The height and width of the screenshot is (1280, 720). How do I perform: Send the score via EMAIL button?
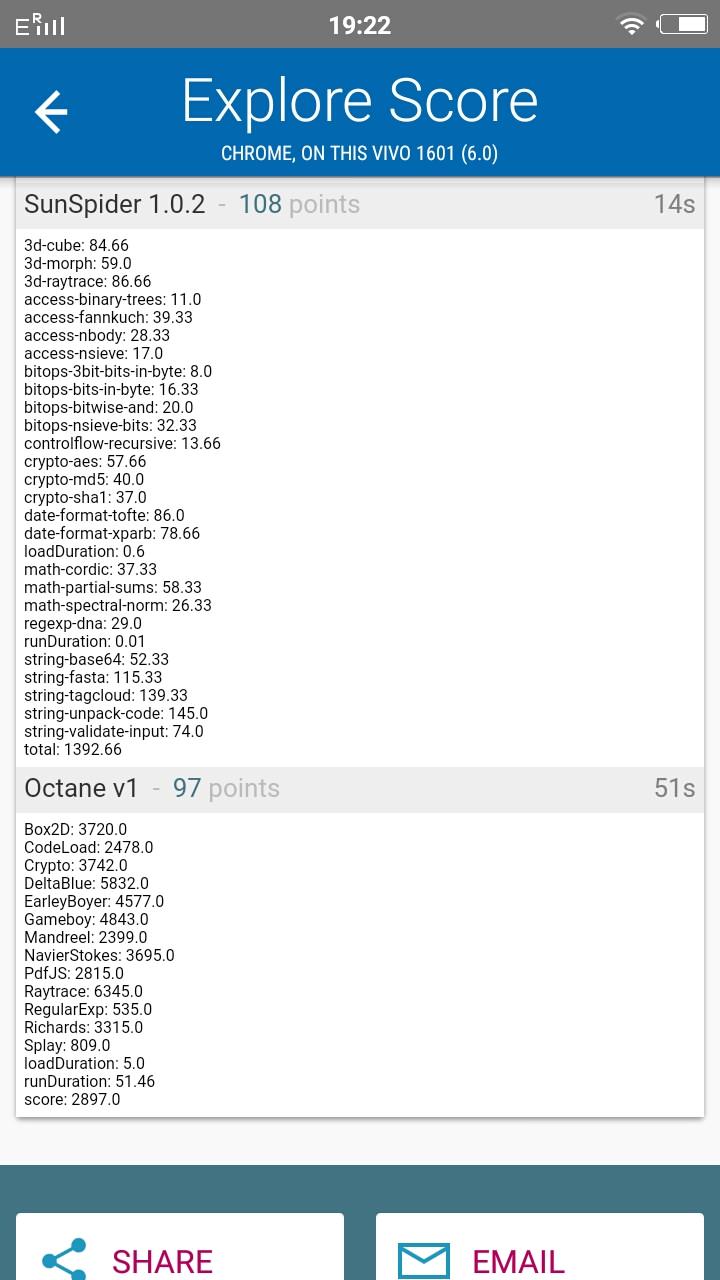coord(540,1246)
